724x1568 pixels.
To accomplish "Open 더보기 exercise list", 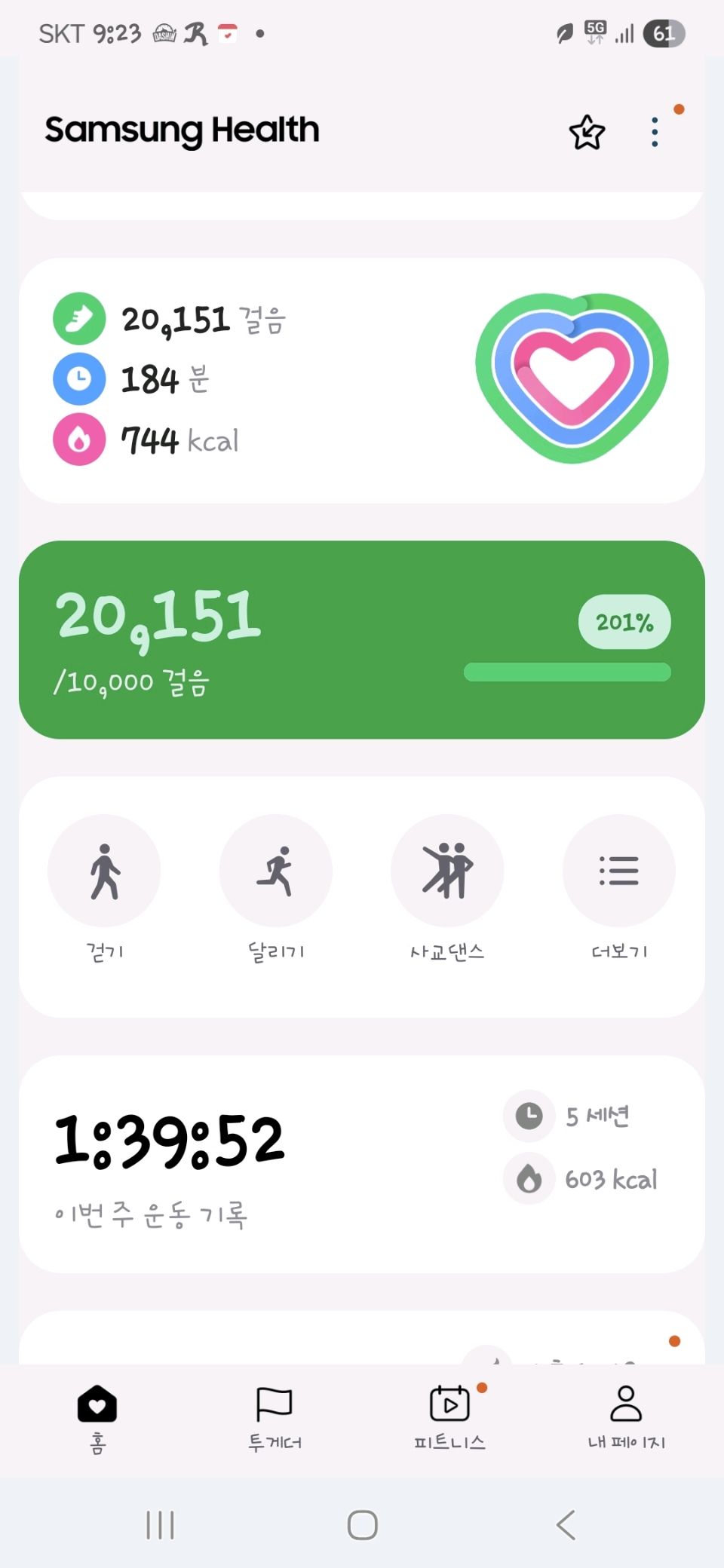I will tap(618, 871).
